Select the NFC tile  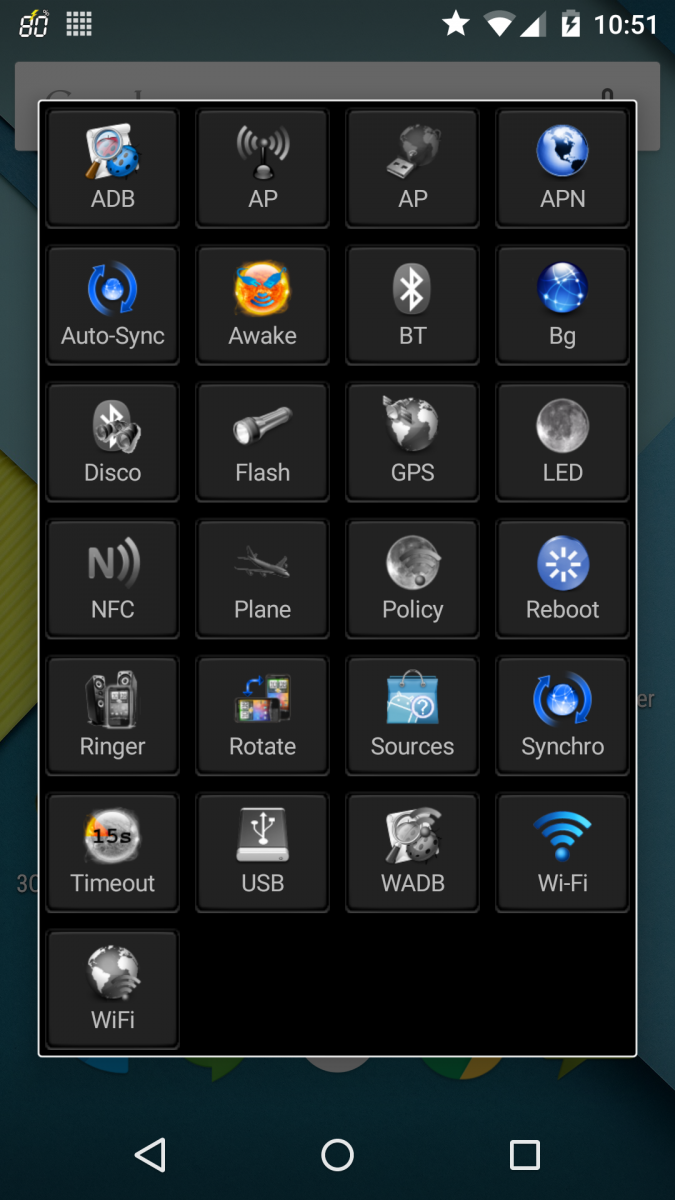113,579
